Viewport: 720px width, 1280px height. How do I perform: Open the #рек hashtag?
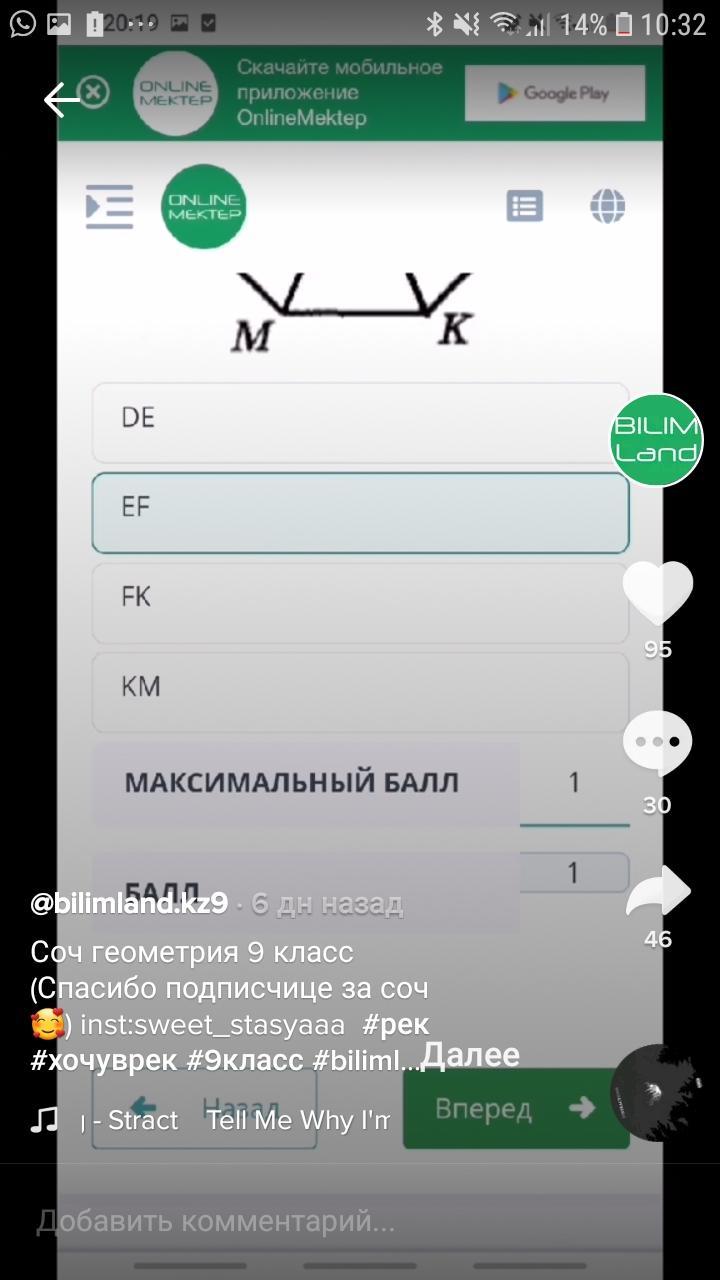click(x=395, y=1025)
